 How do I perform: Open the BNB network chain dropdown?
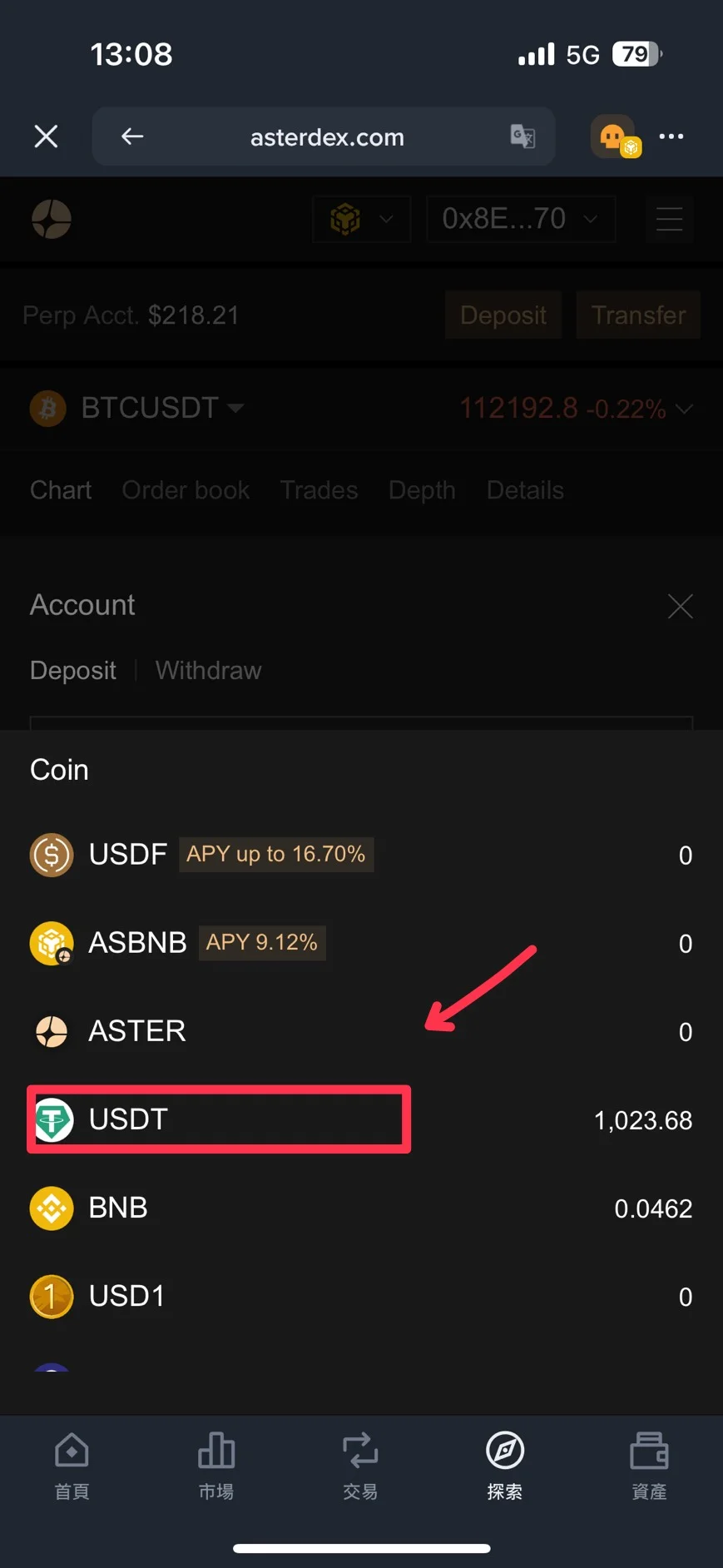(x=361, y=219)
